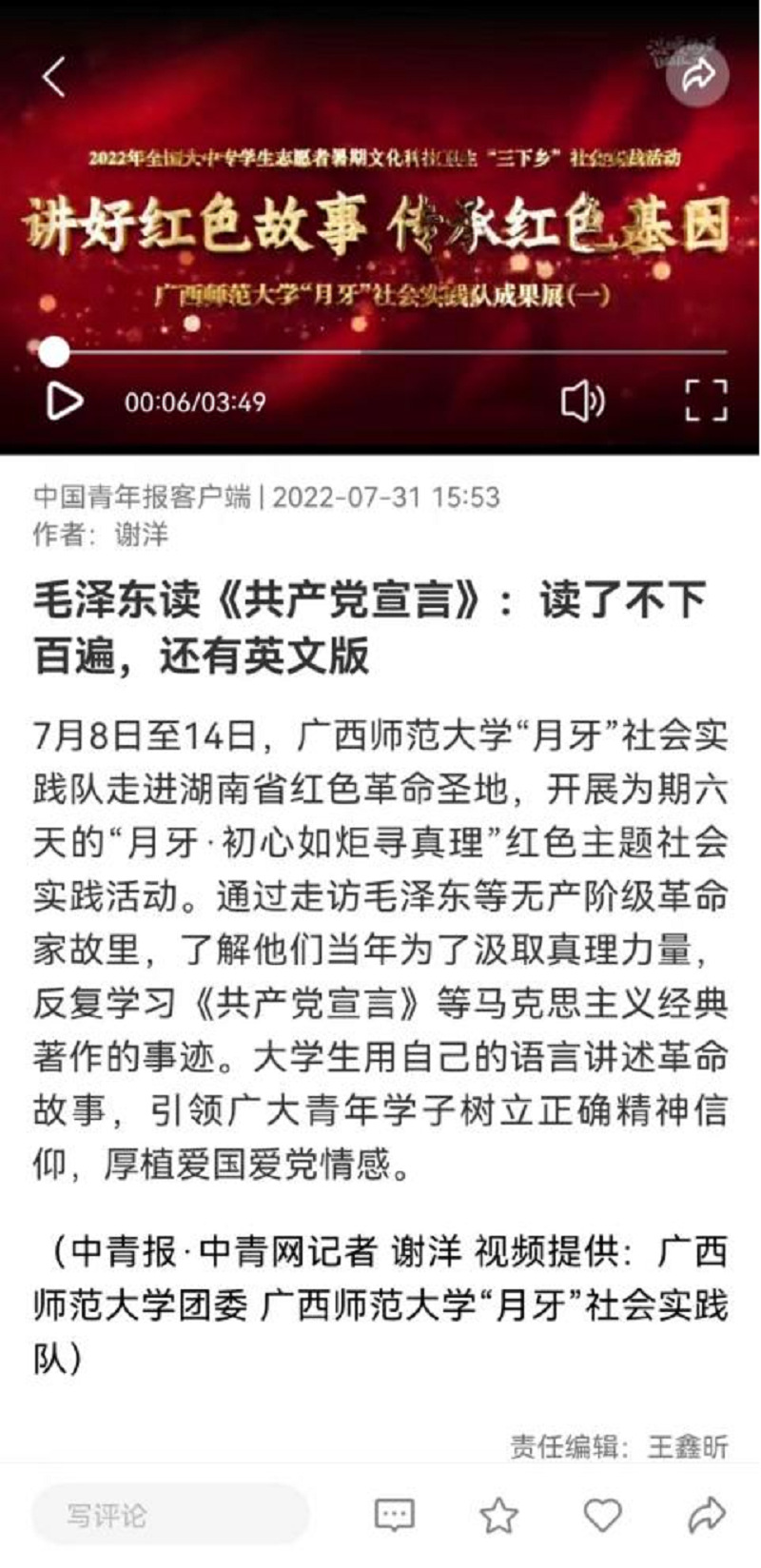
Task: View the article comments
Action: point(394,1515)
